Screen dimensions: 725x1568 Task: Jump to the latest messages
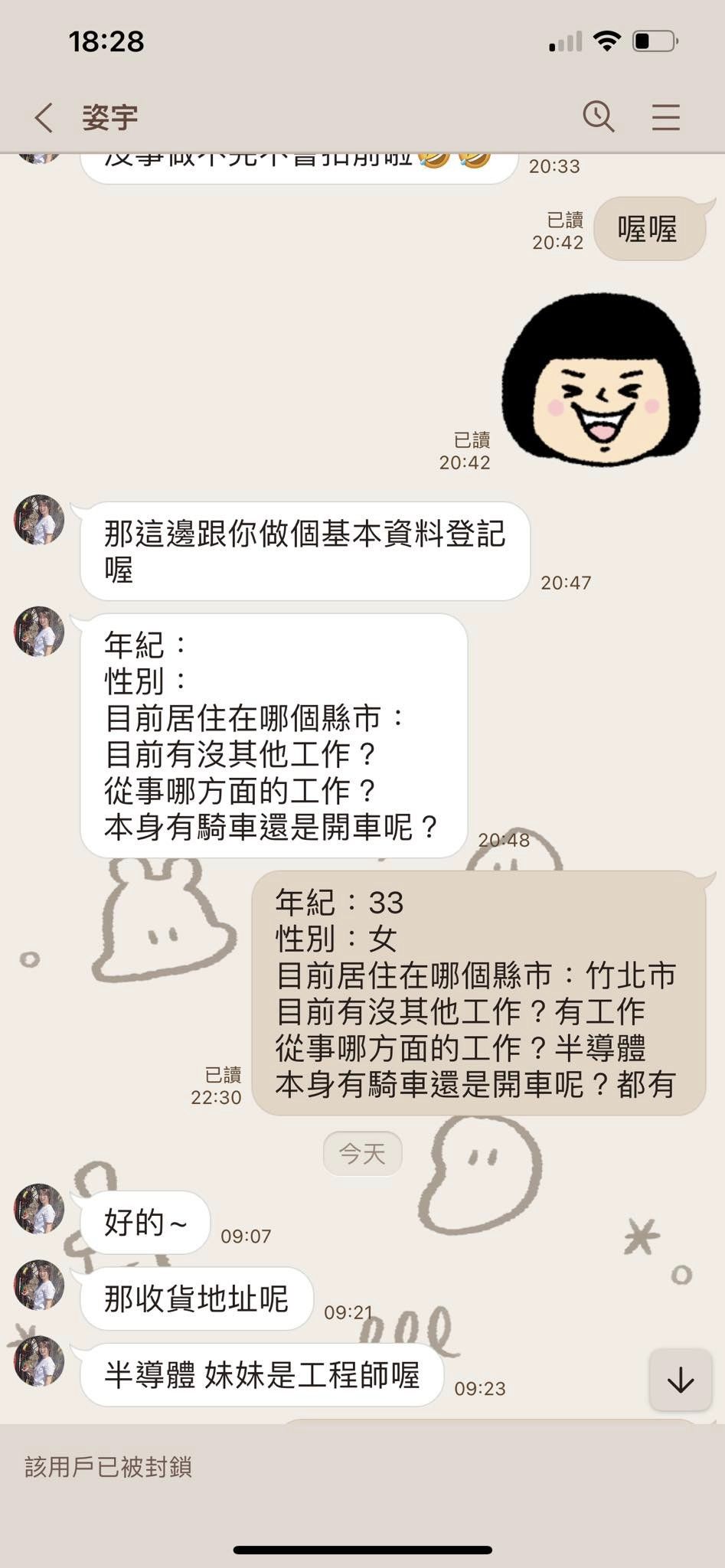[x=680, y=1380]
